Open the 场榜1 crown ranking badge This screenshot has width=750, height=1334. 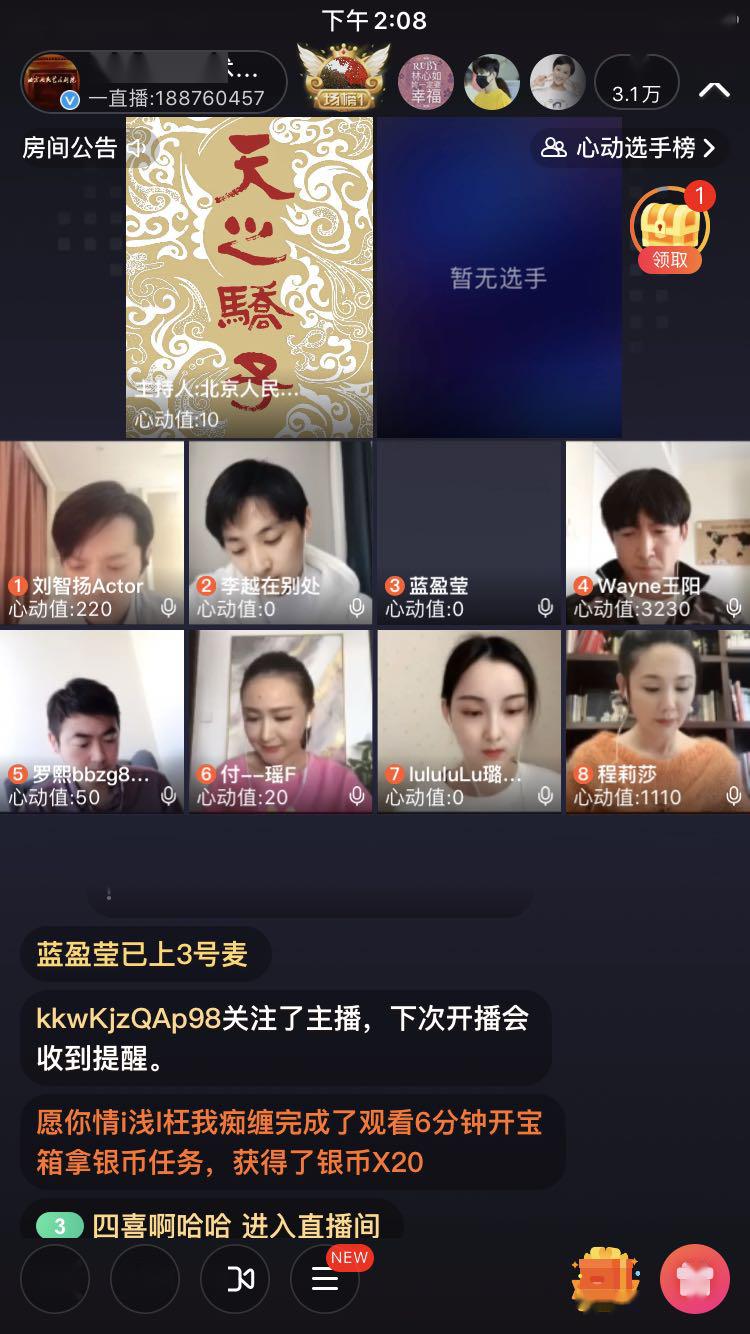[x=343, y=82]
